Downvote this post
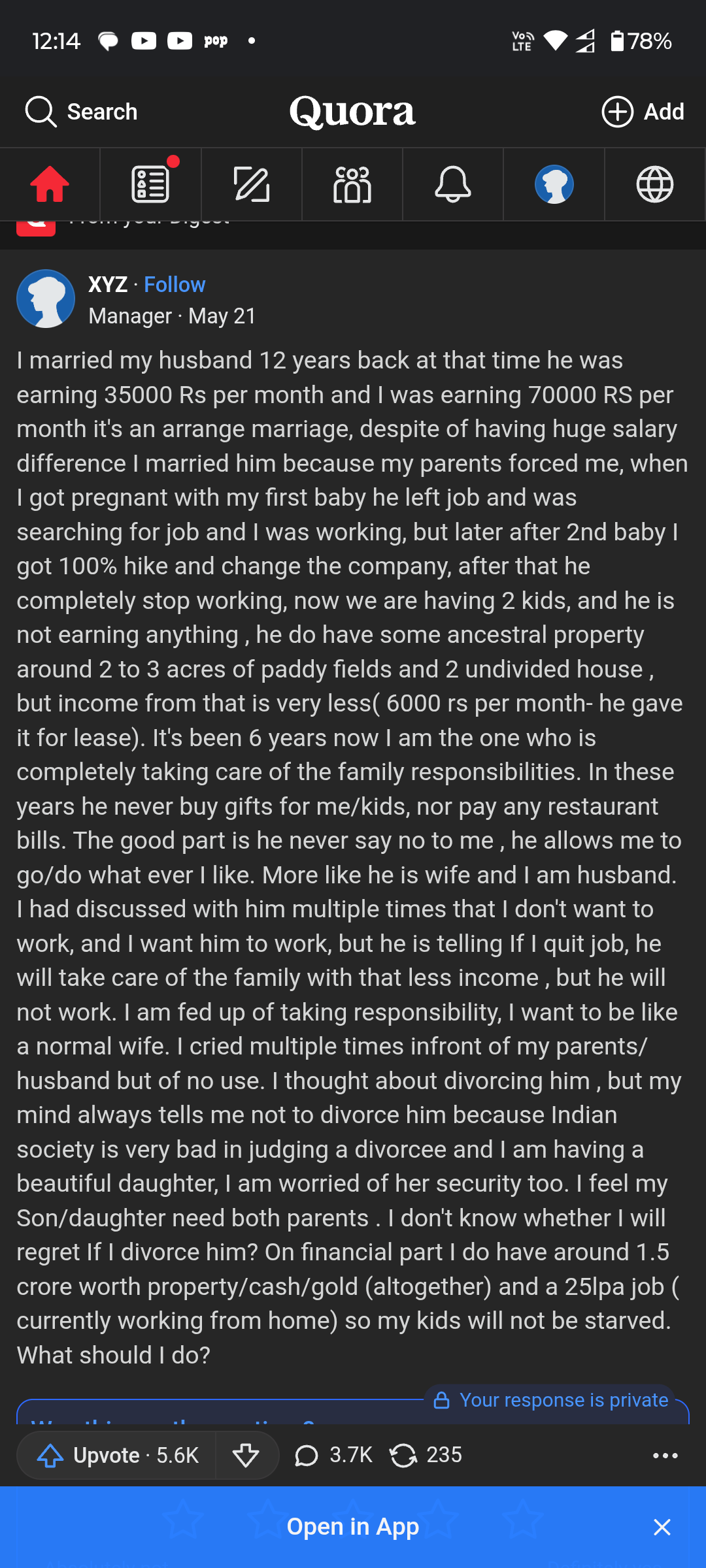706x1568 pixels. pos(246,1455)
